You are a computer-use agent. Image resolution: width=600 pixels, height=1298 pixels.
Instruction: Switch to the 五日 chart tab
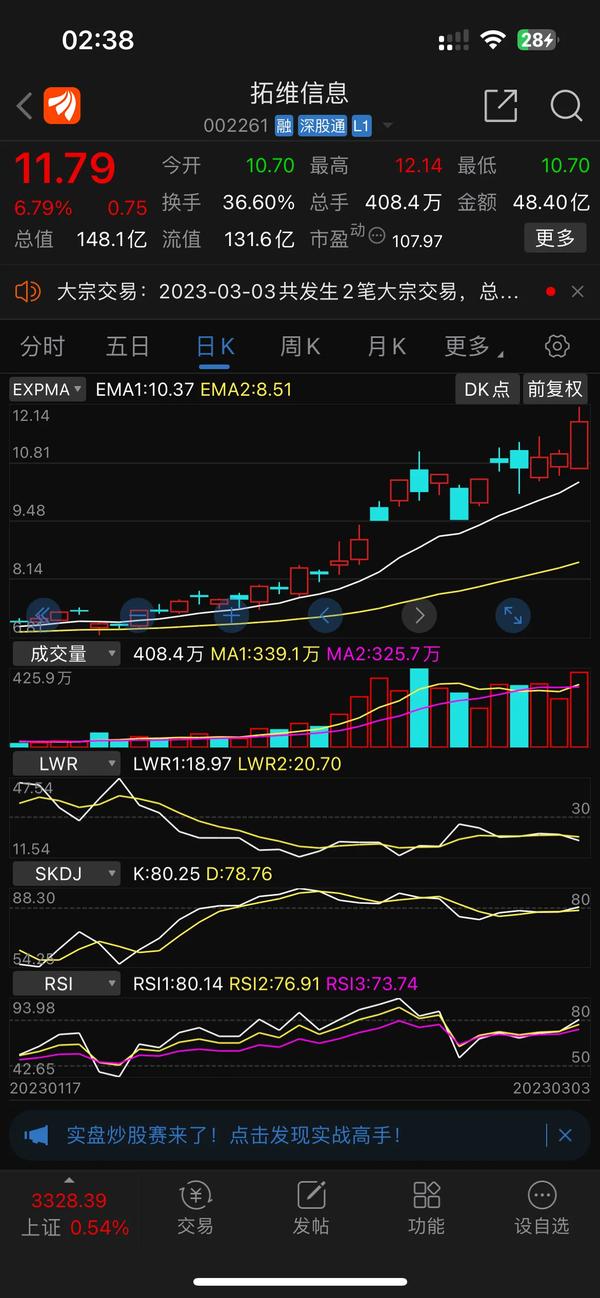tap(128, 347)
